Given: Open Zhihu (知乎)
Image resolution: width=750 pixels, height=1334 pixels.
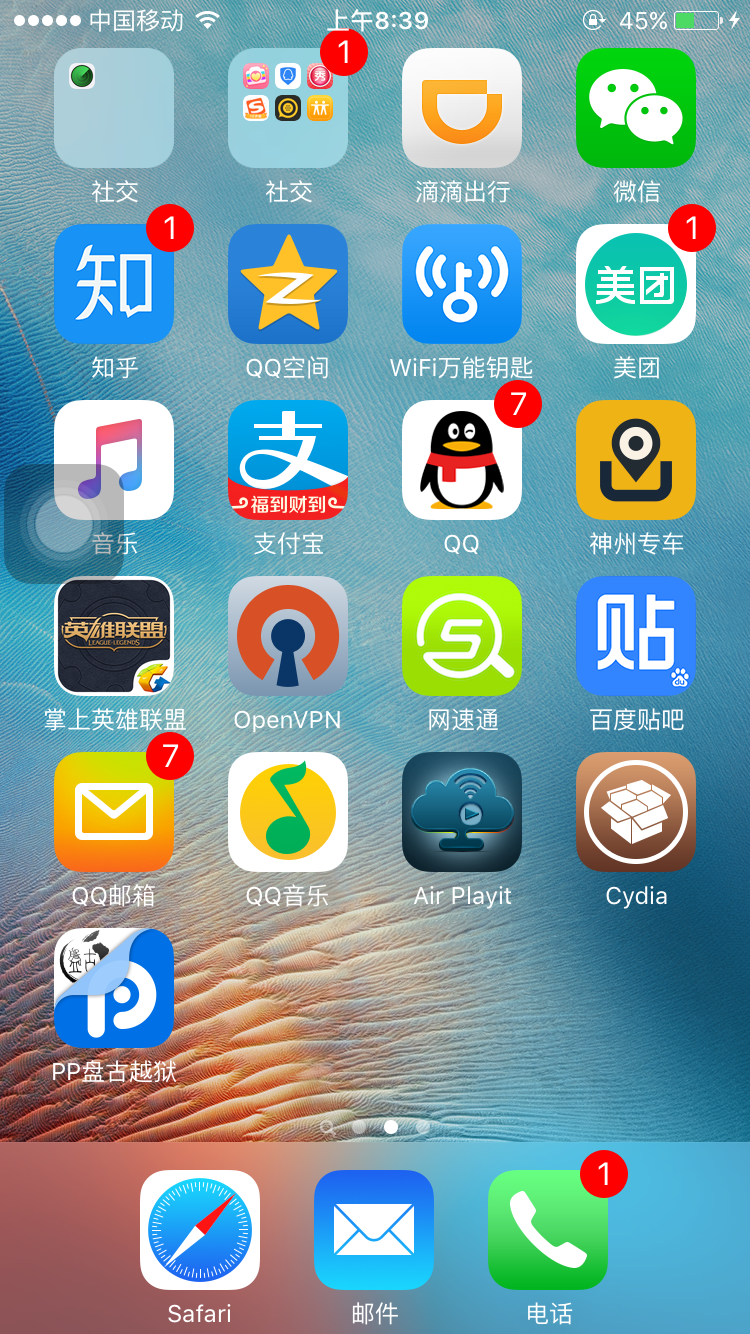Looking at the screenshot, I should pyautogui.click(x=114, y=284).
